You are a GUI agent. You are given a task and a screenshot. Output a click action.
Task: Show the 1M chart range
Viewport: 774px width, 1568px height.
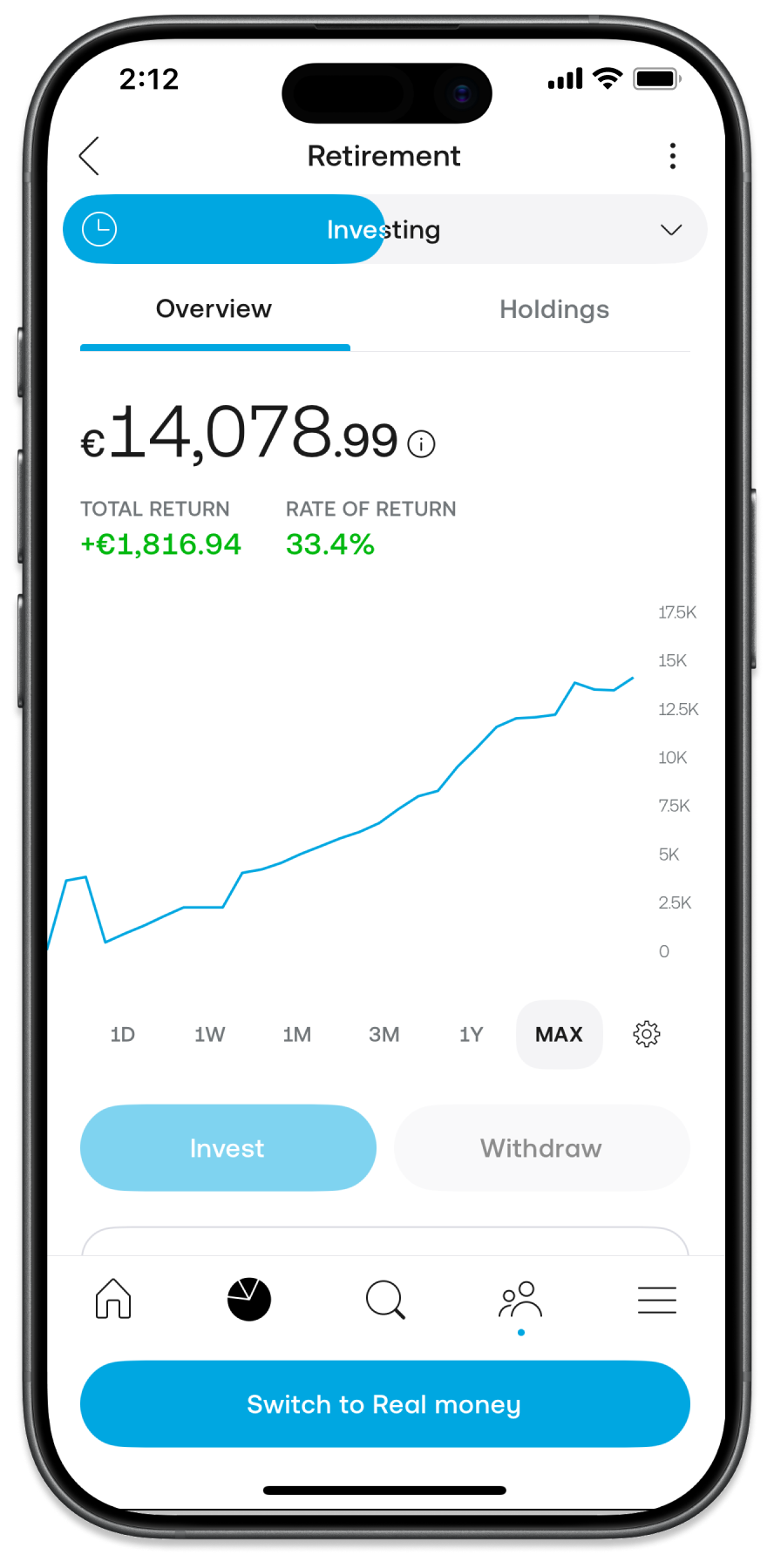[296, 1035]
